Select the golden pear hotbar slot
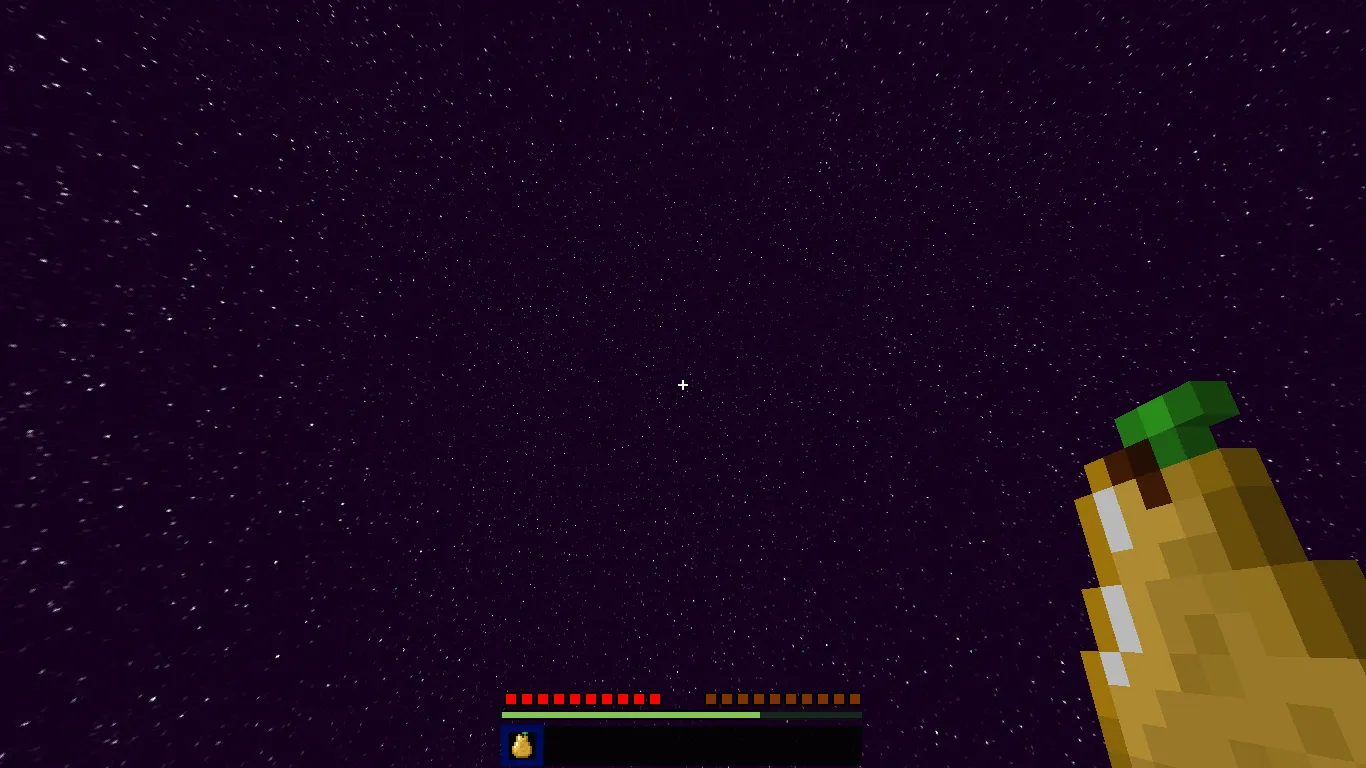The width and height of the screenshot is (1366, 768). click(x=521, y=746)
